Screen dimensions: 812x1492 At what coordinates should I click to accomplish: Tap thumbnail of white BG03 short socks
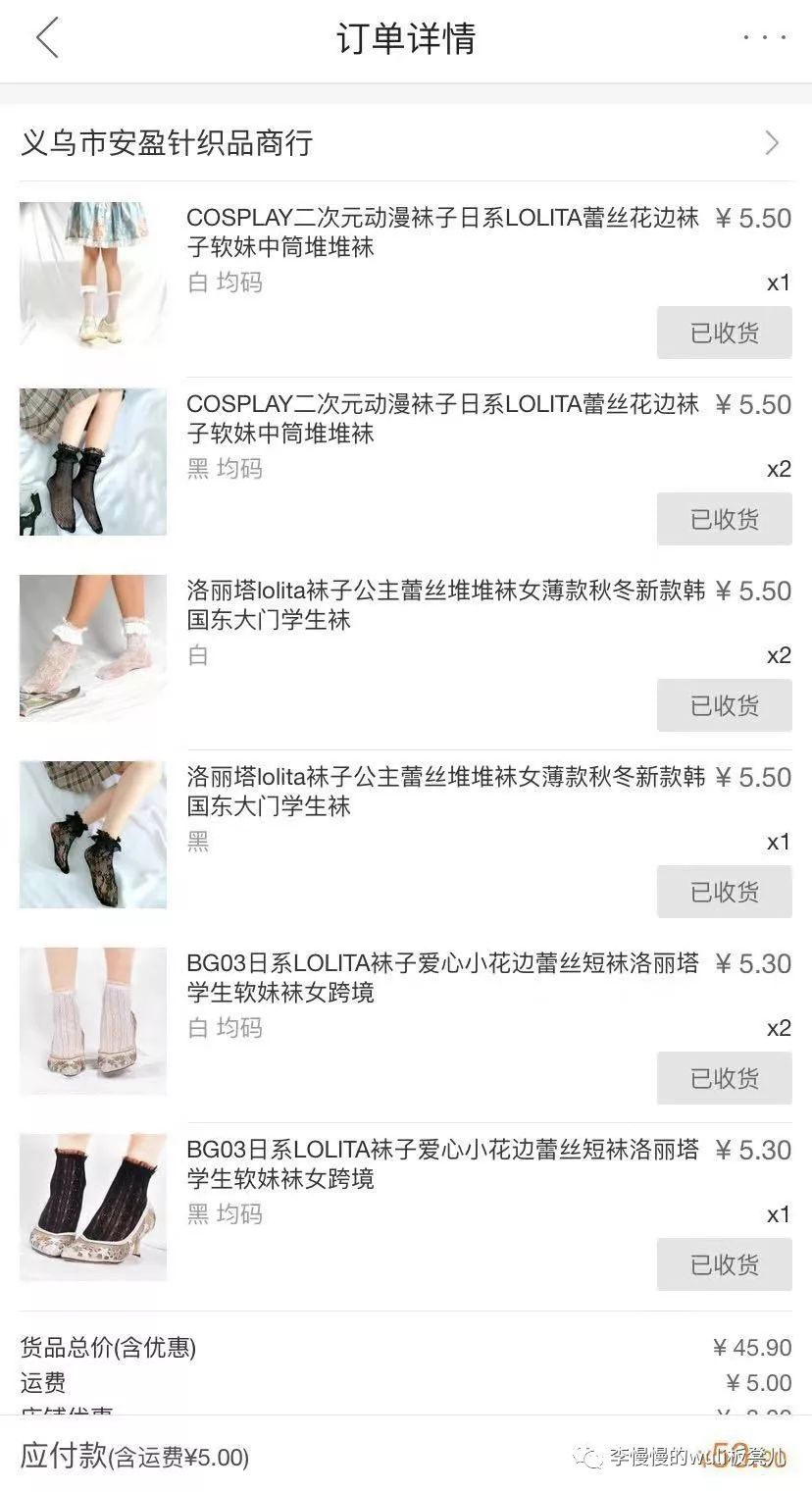92,1020
